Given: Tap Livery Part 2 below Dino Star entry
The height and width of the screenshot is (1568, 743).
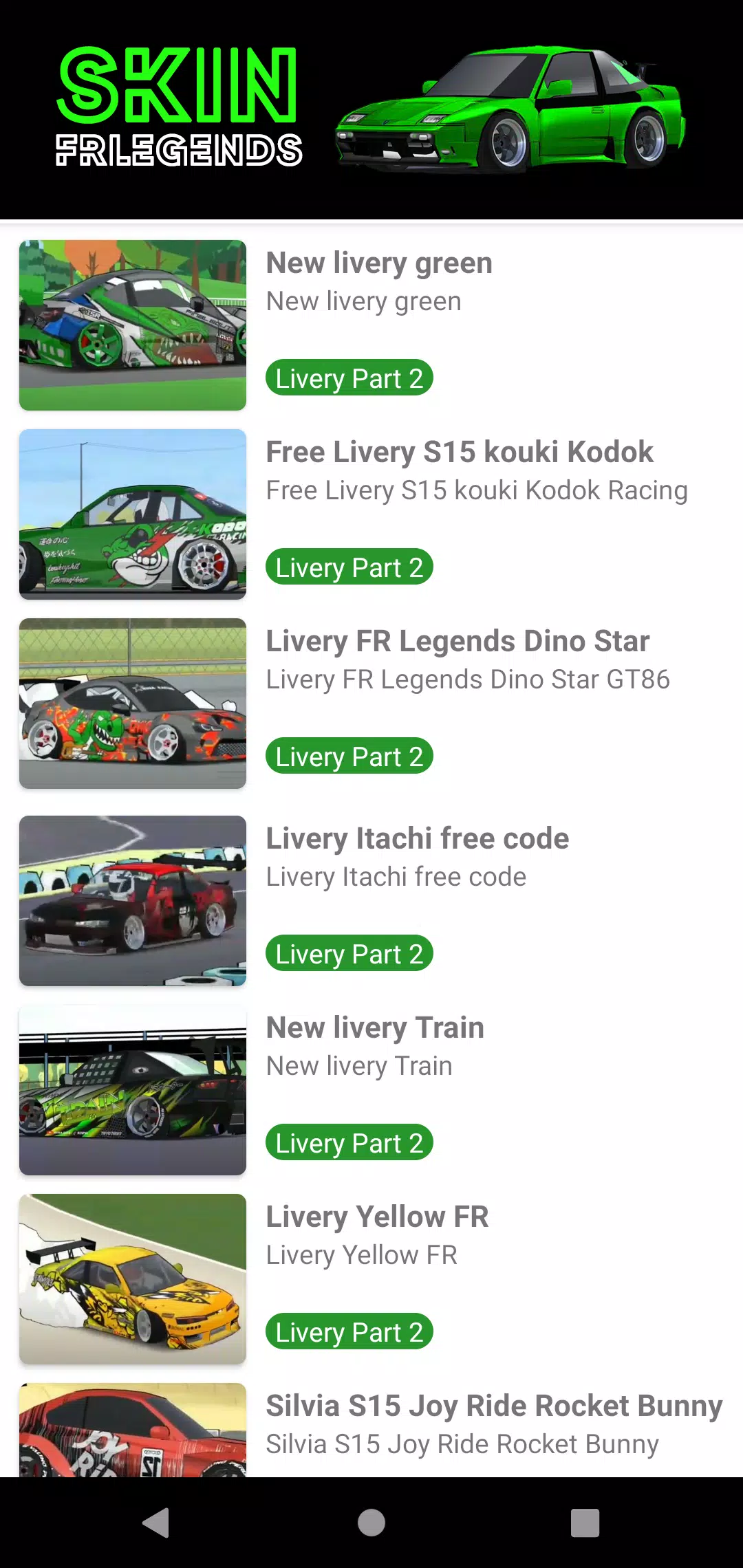Looking at the screenshot, I should pyautogui.click(x=348, y=756).
